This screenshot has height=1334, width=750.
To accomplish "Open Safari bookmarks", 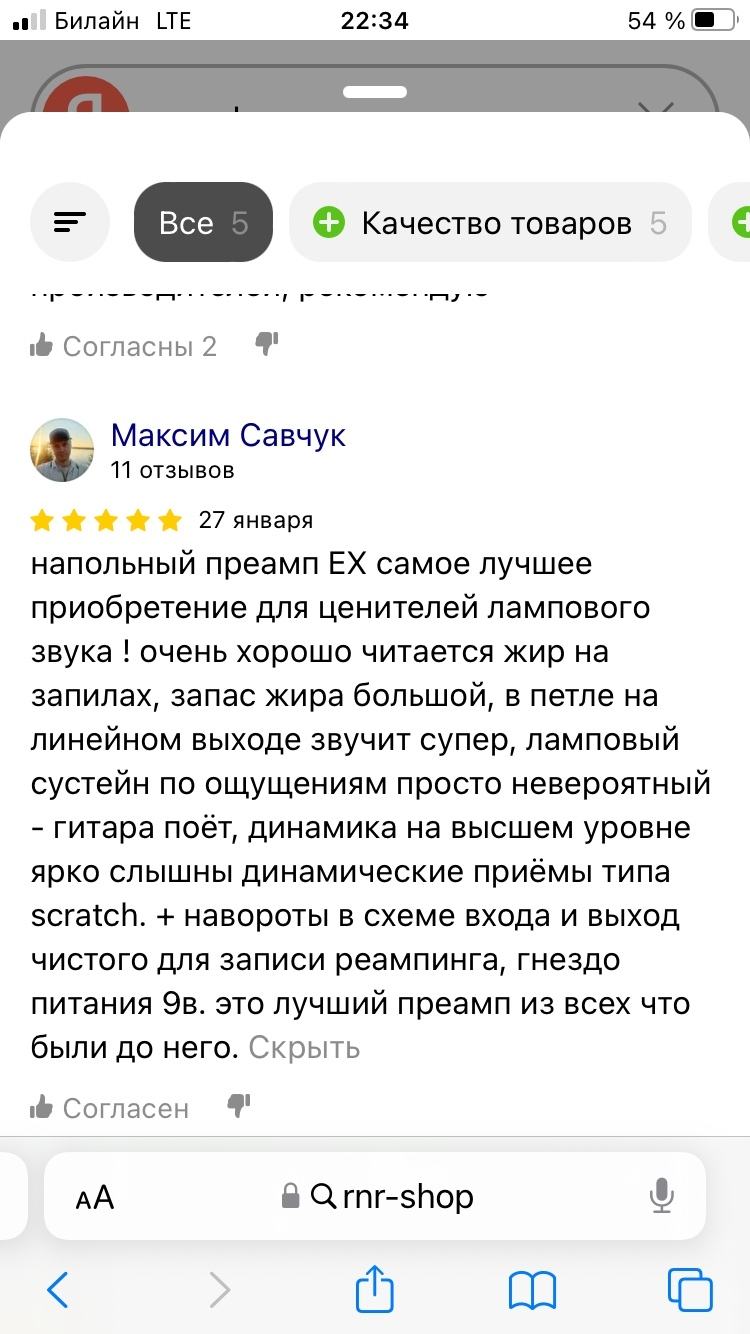I will (x=532, y=1290).
